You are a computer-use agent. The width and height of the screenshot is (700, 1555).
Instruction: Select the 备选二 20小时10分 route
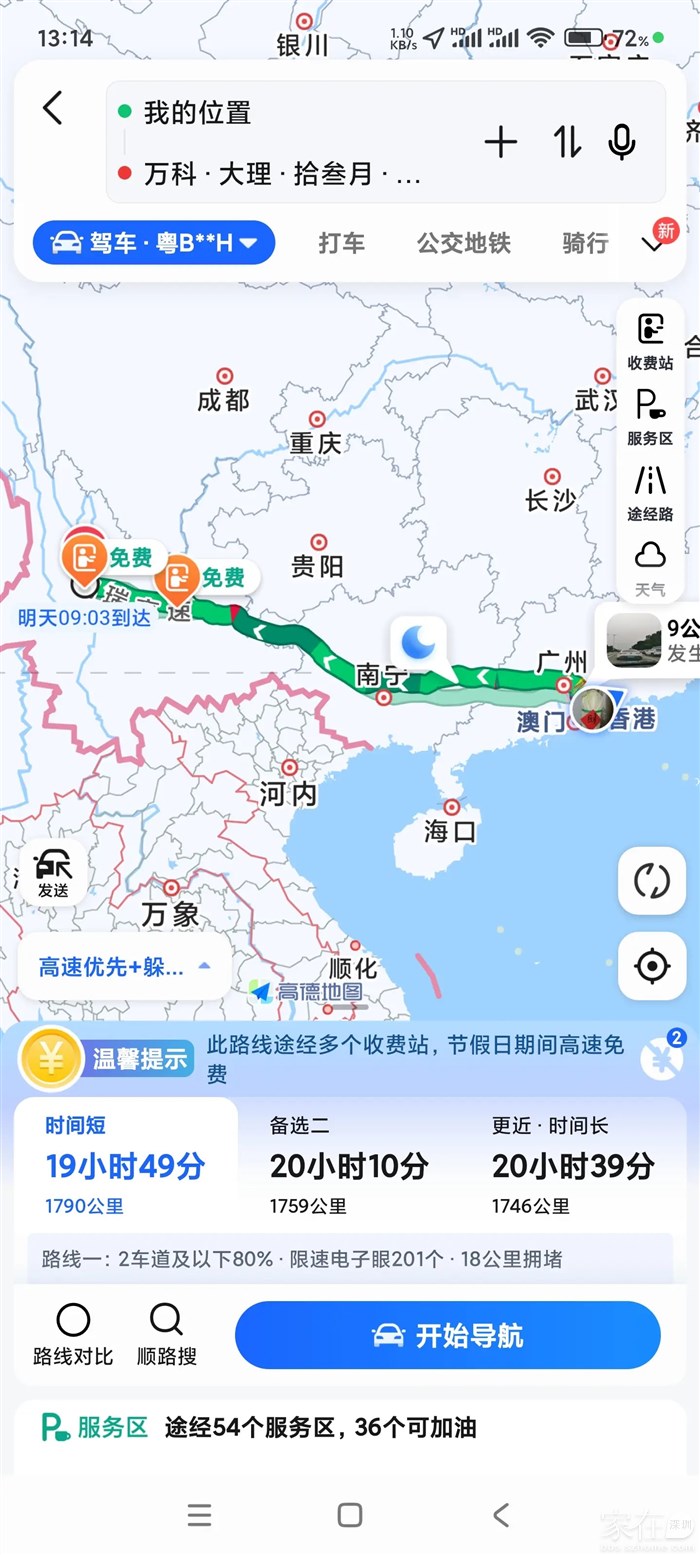(349, 1165)
